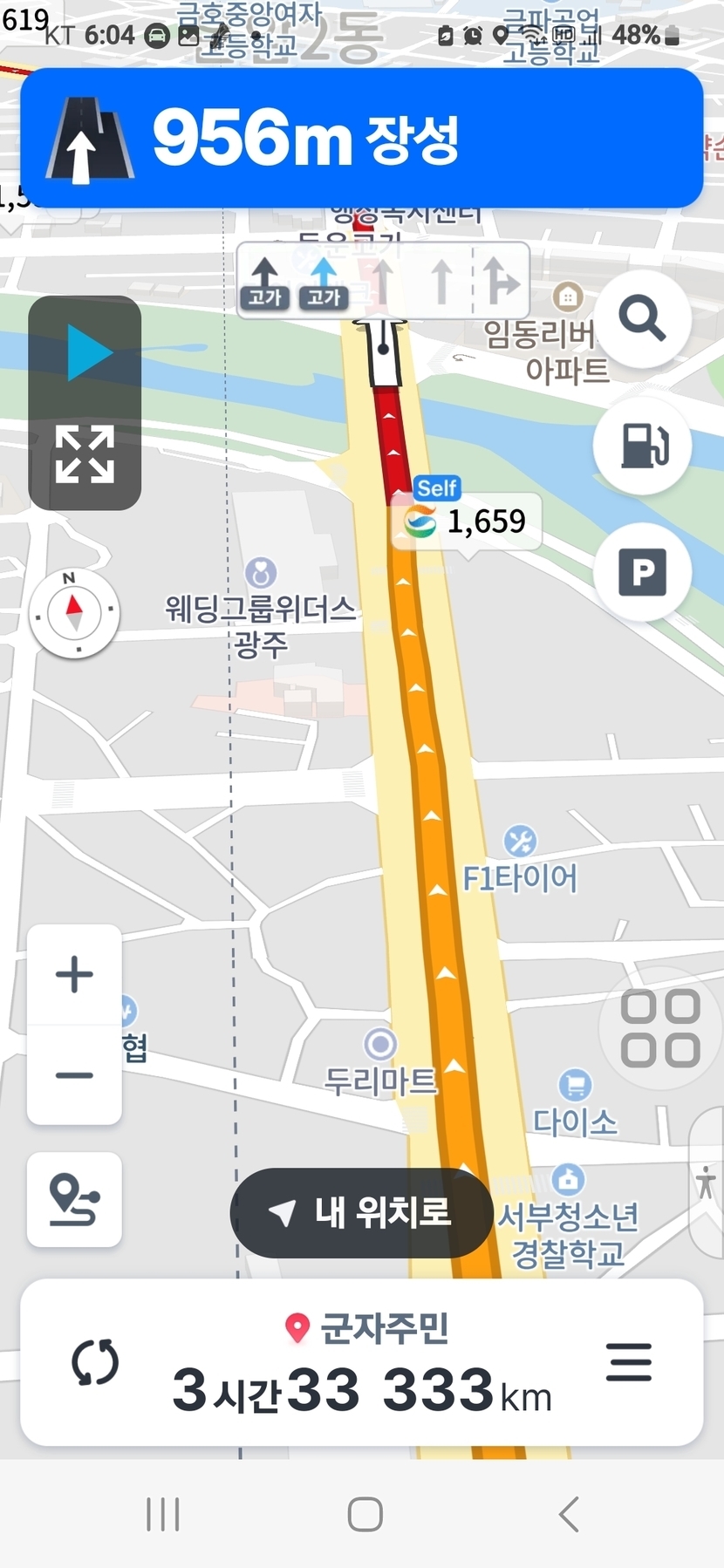724x1568 pixels.
Task: Tap the compass to reorient the map
Action: point(74,612)
